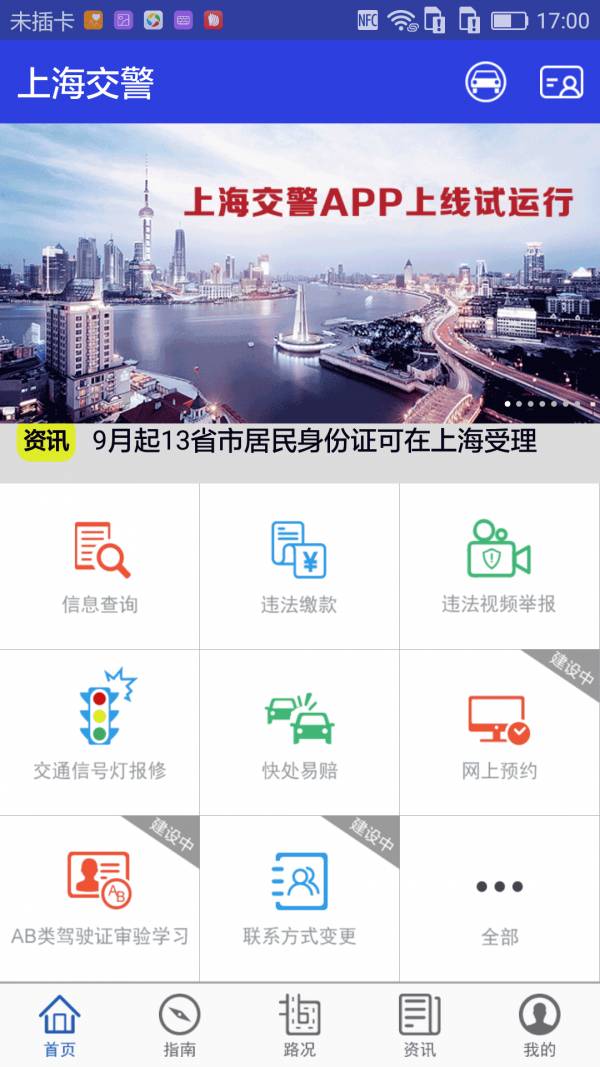Open 网上预约

(x=499, y=732)
